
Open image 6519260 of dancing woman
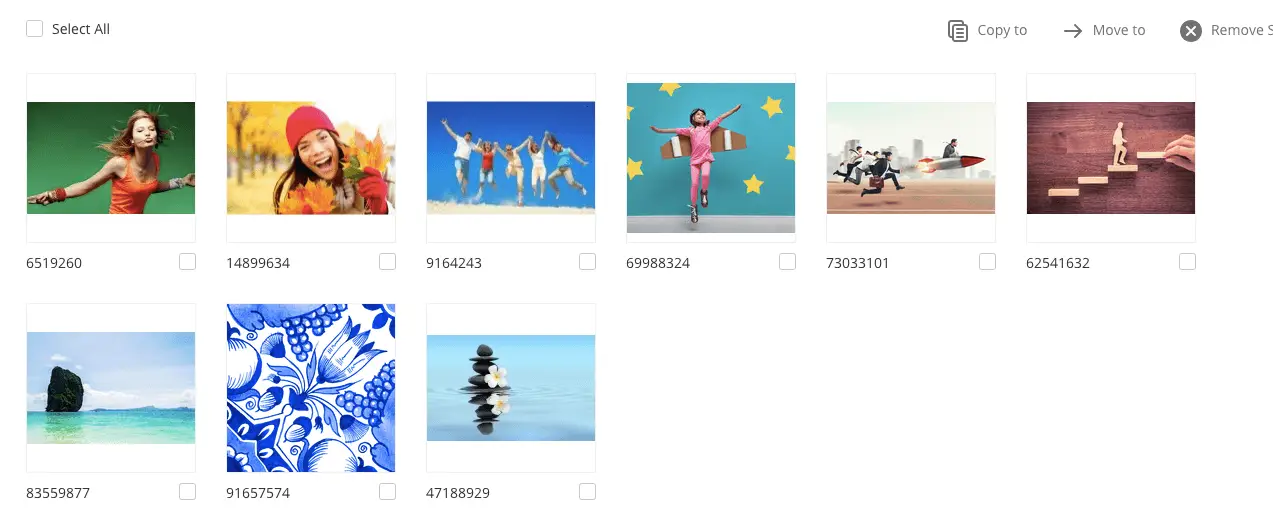pos(111,158)
